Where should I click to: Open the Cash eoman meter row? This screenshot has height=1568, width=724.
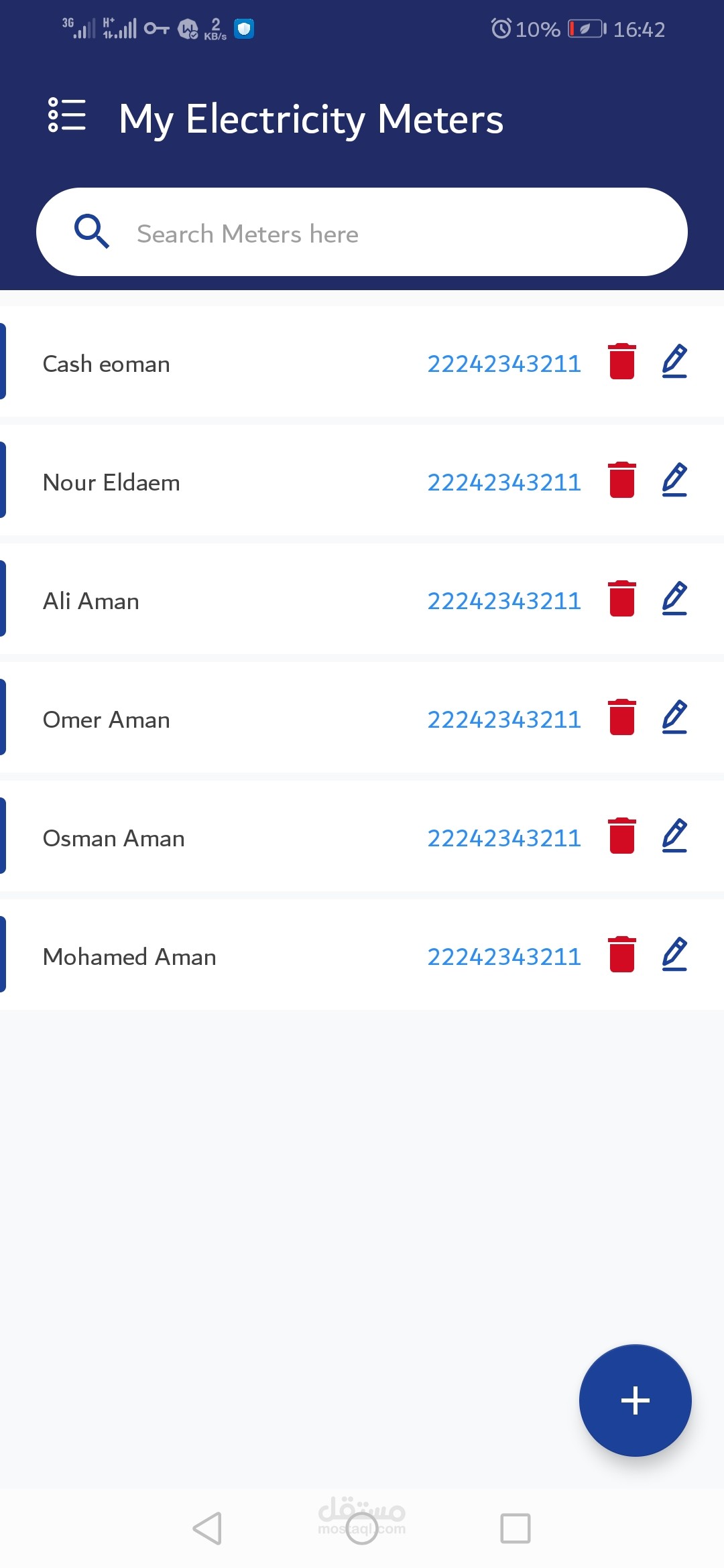(x=201, y=364)
